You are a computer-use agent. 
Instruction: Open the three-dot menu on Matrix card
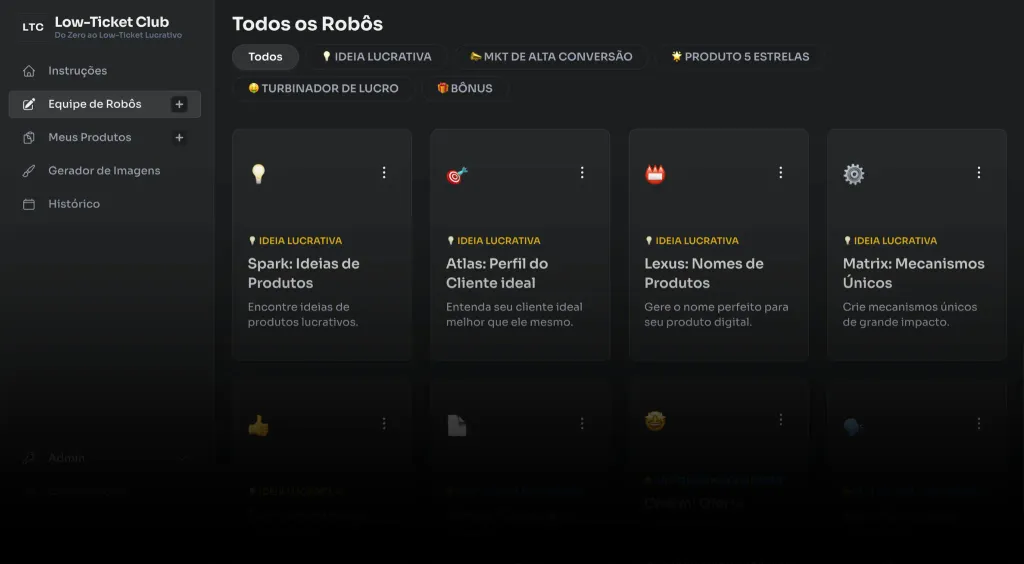979,173
